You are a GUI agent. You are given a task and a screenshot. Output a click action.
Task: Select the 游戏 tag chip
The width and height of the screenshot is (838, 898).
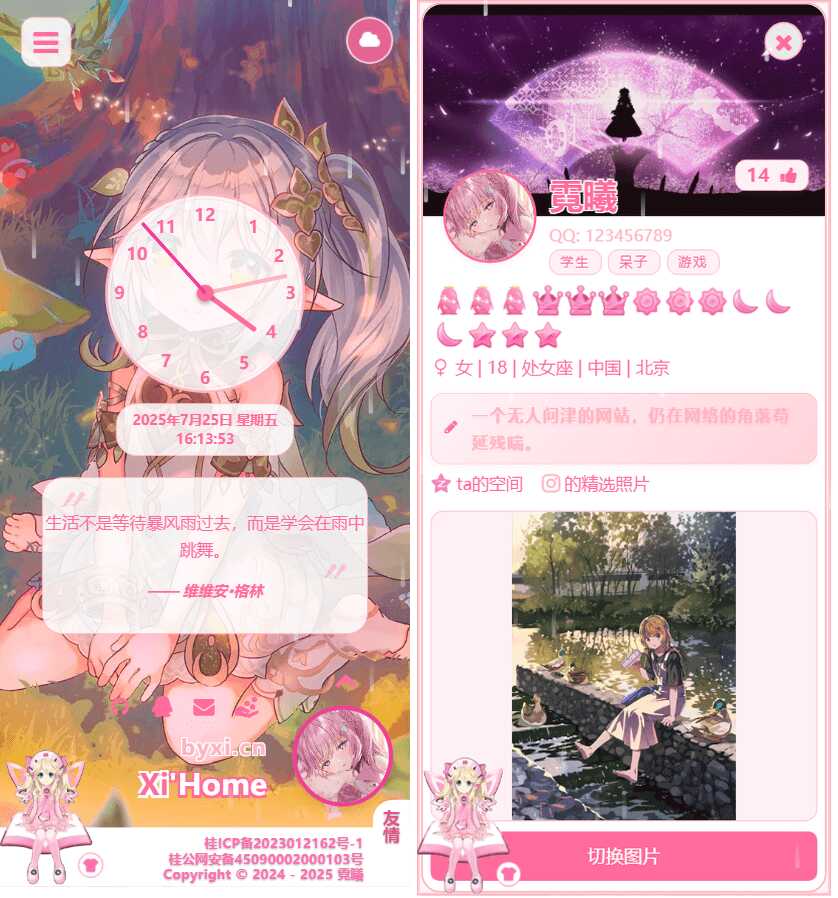pos(692,262)
